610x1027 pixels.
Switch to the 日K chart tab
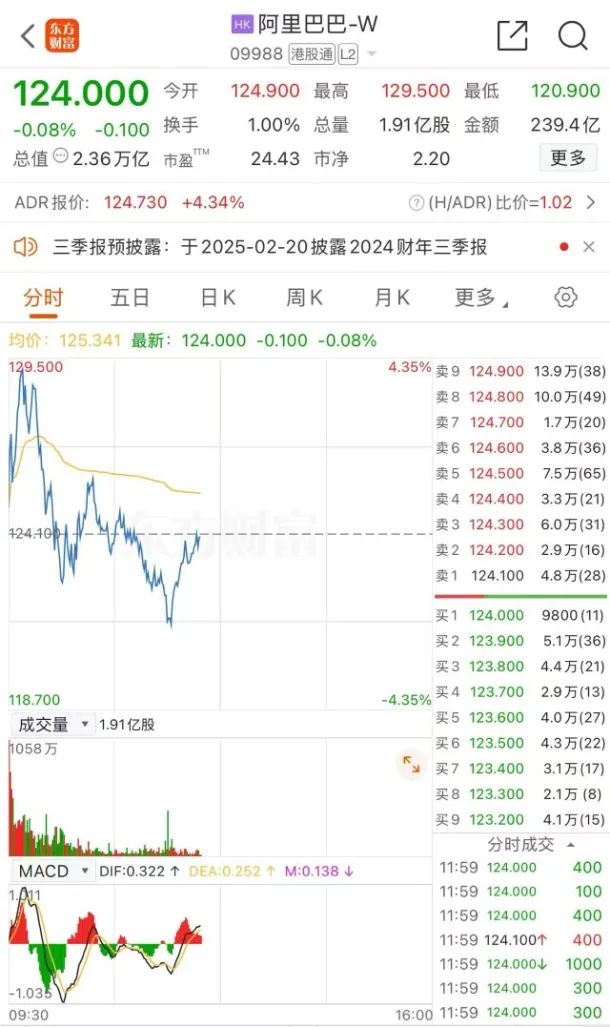tap(218, 298)
